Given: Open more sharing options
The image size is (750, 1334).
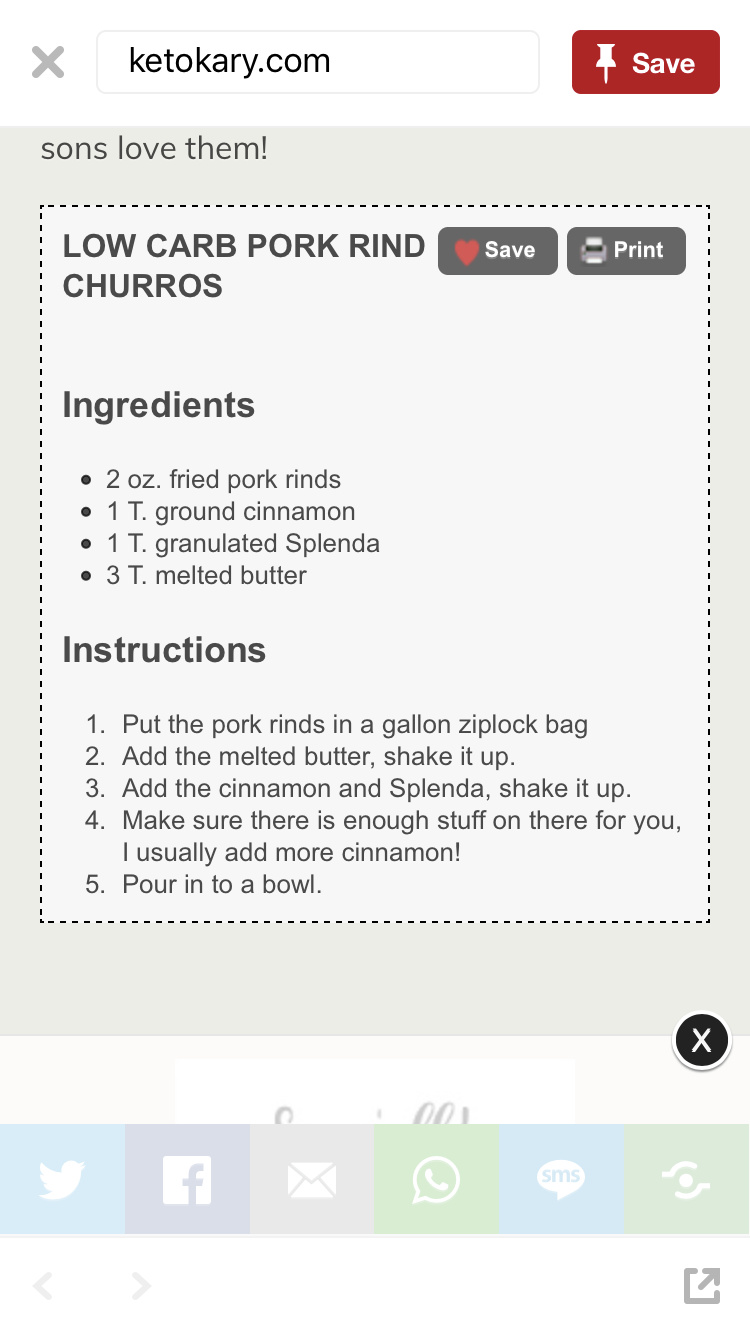Looking at the screenshot, I should click(x=687, y=1179).
